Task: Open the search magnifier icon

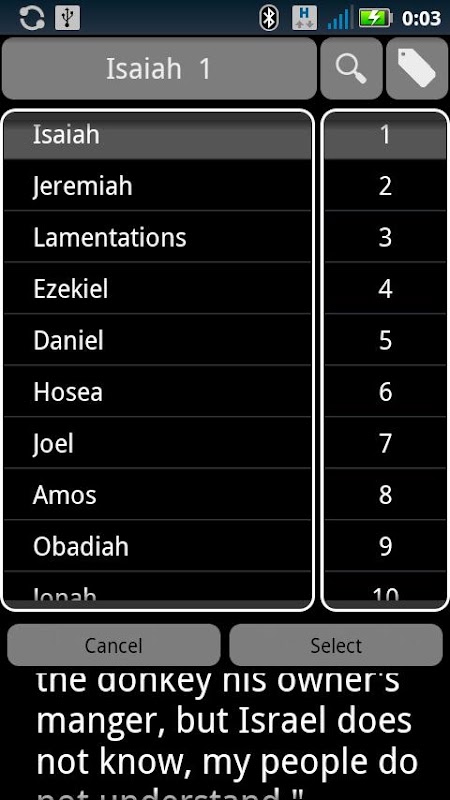Action: point(351,68)
